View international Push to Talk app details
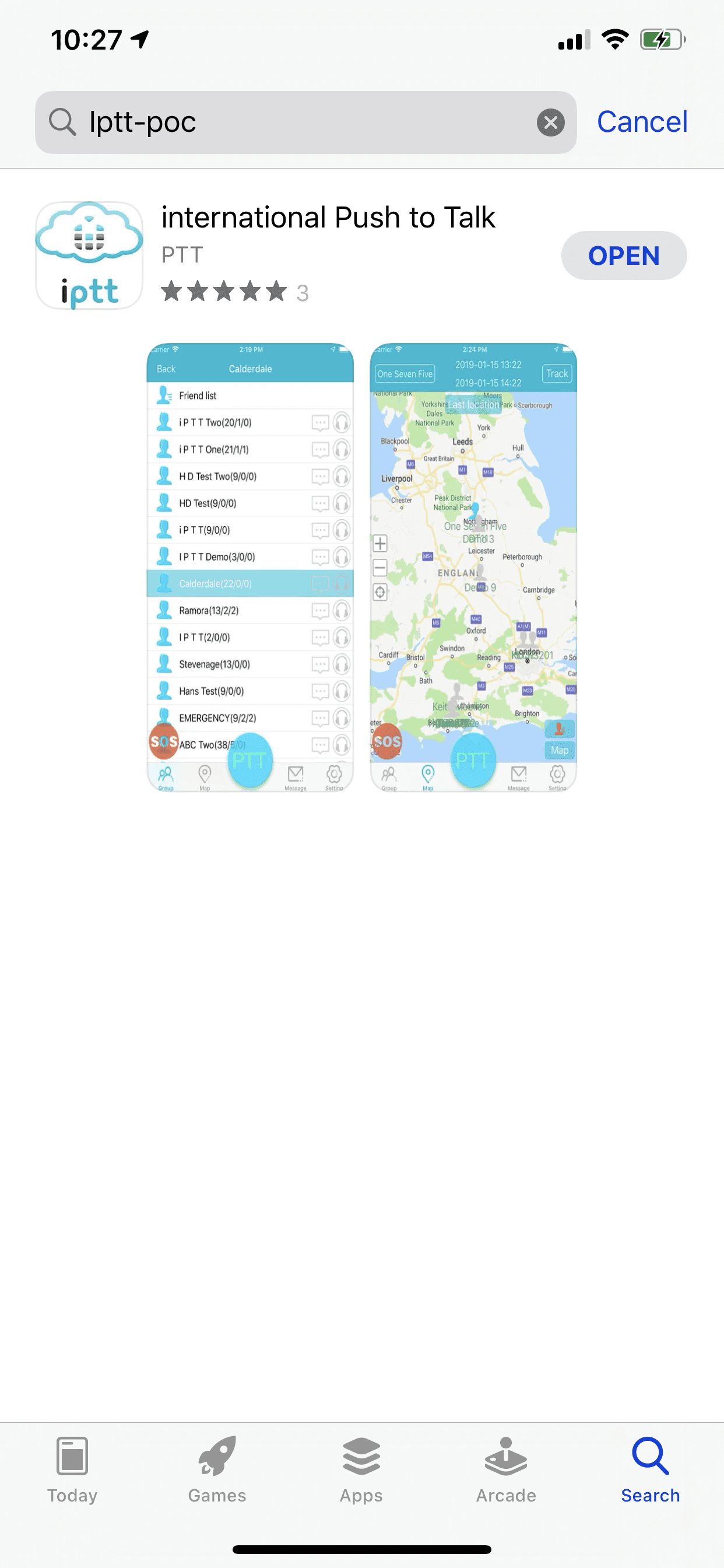724x1568 pixels. pyautogui.click(x=329, y=218)
